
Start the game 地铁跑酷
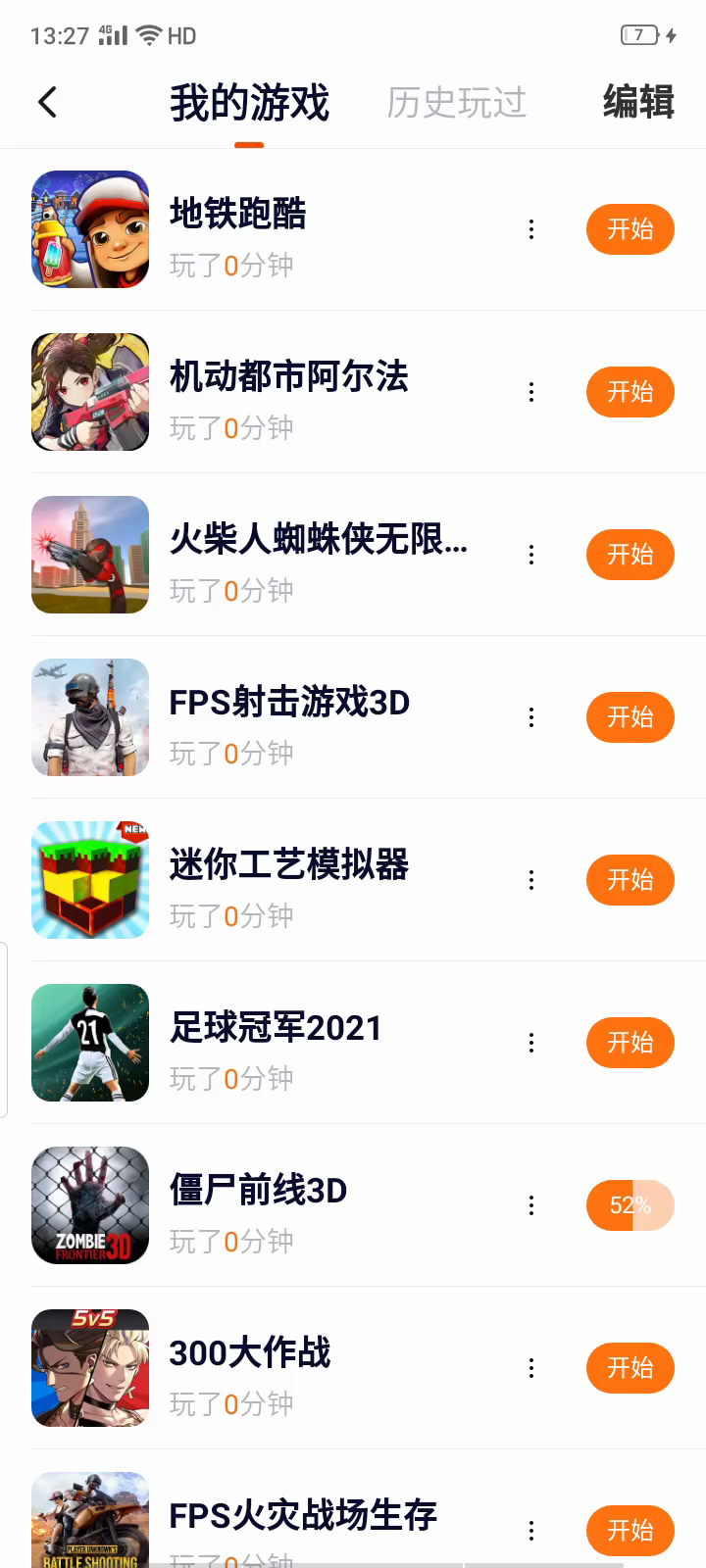[630, 229]
